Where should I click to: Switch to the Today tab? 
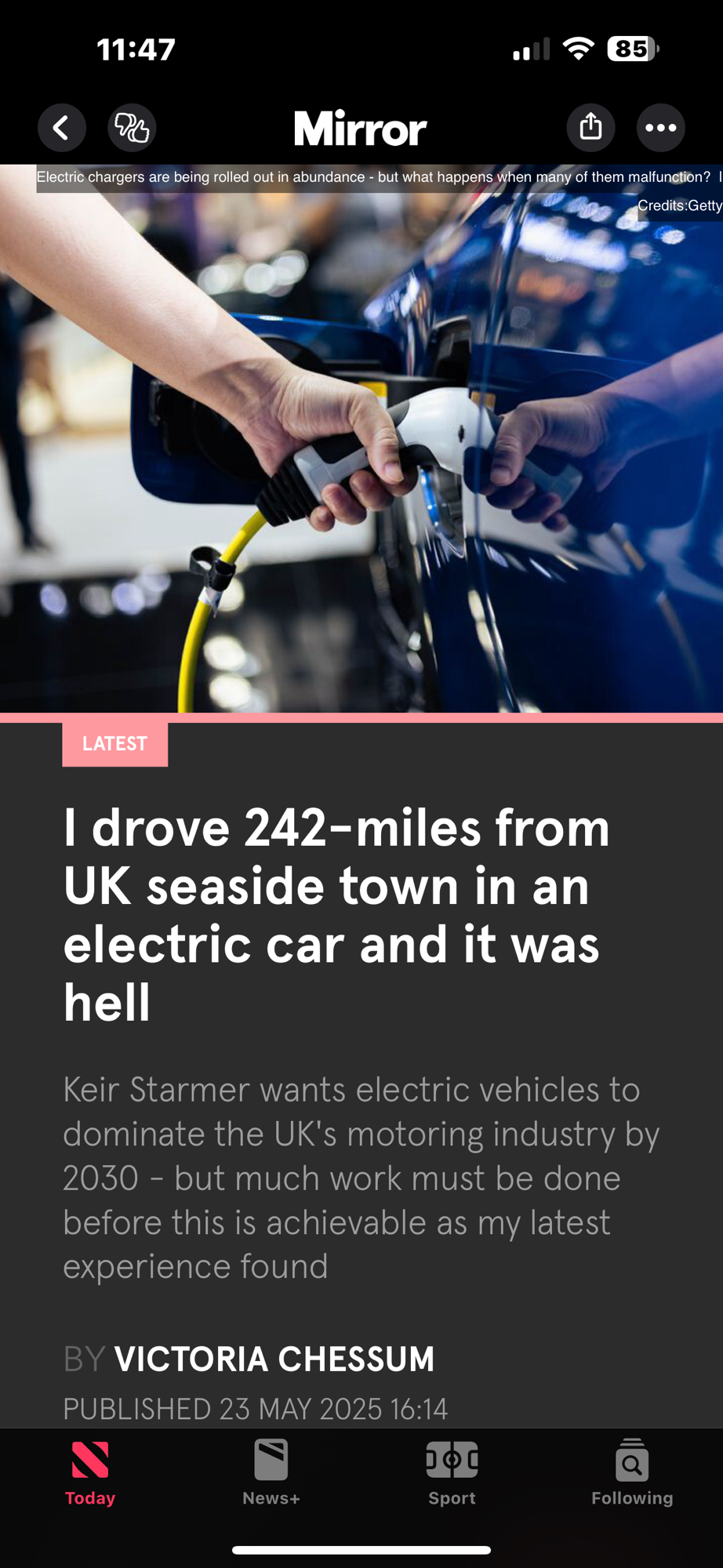[90, 1472]
